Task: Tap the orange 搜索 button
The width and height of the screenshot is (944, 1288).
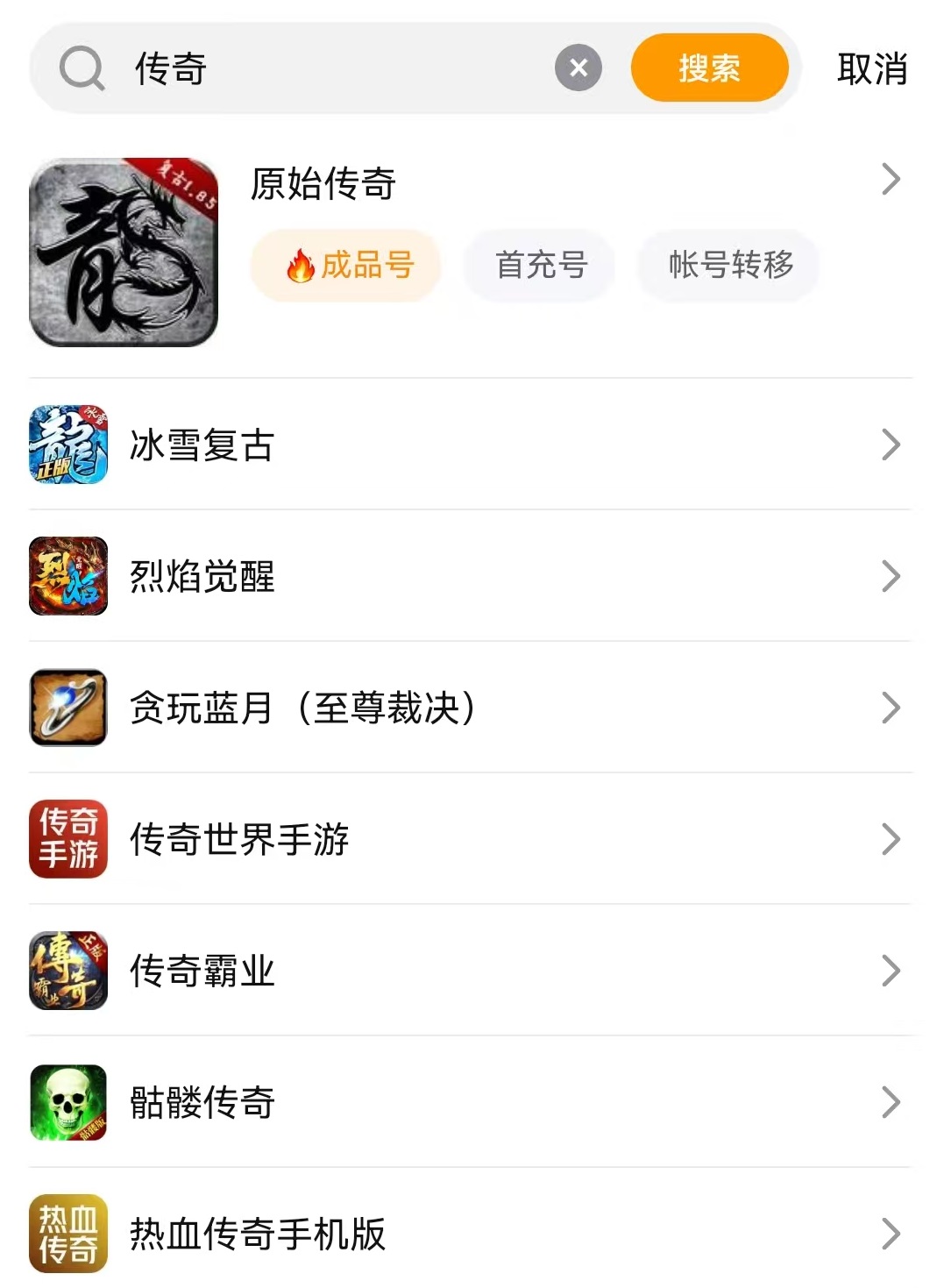Action: pos(709,68)
